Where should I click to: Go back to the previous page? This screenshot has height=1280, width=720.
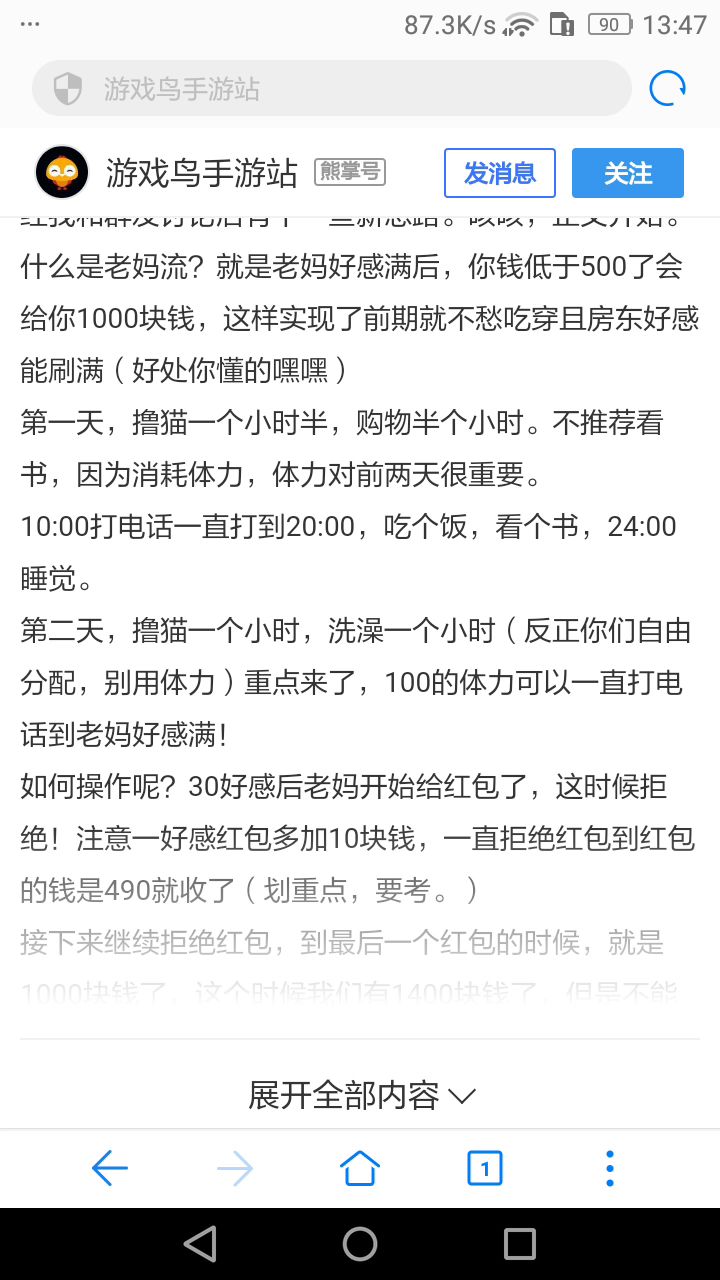point(109,1168)
